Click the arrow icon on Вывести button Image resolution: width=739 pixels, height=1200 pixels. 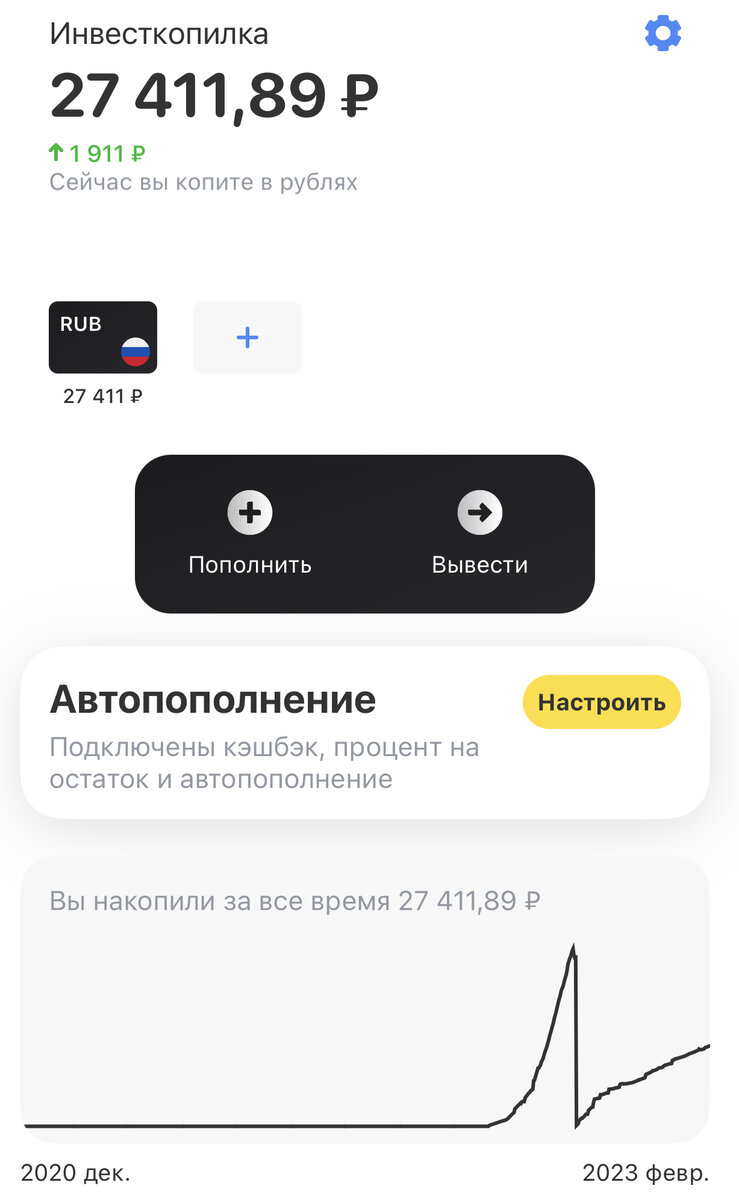481,512
